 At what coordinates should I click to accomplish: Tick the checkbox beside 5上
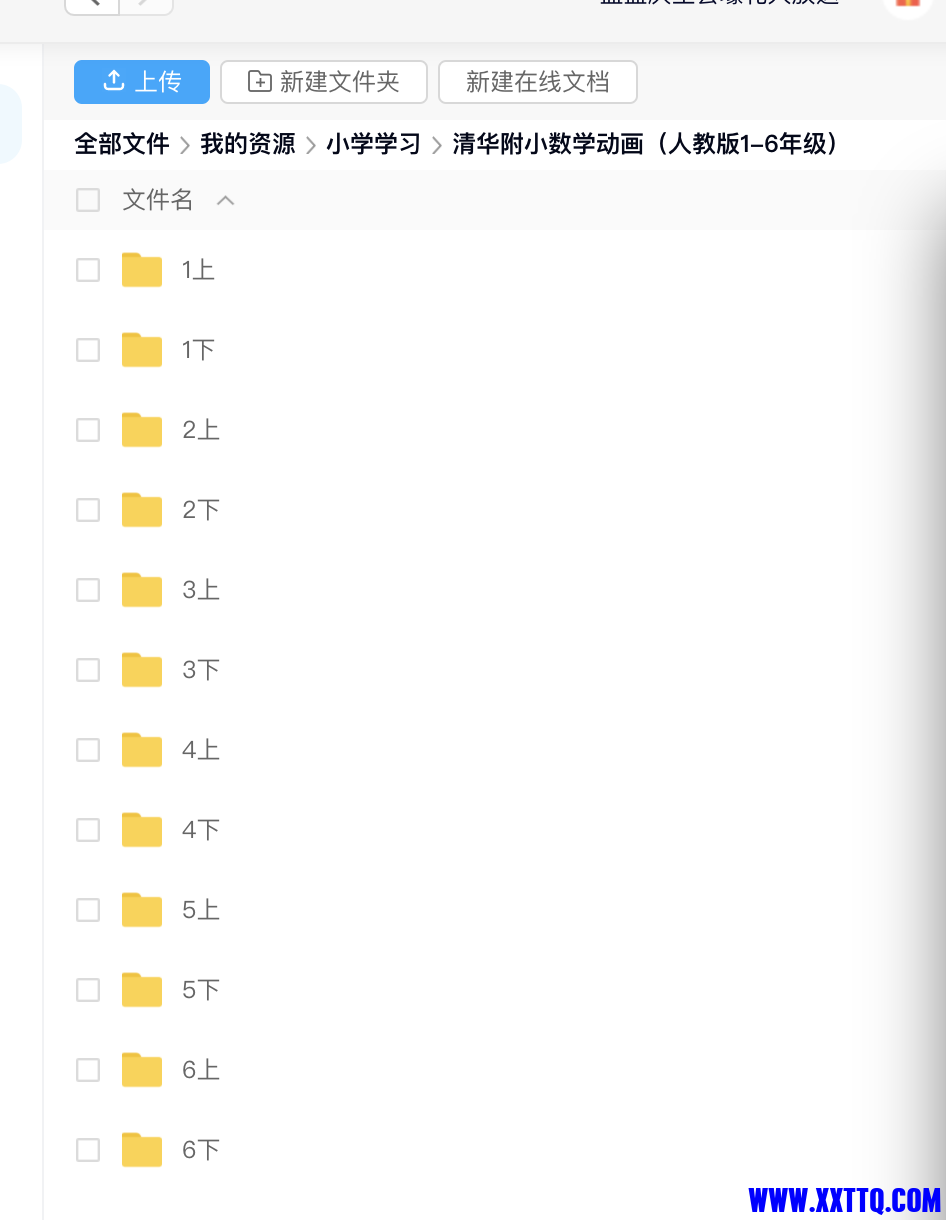pos(88,910)
